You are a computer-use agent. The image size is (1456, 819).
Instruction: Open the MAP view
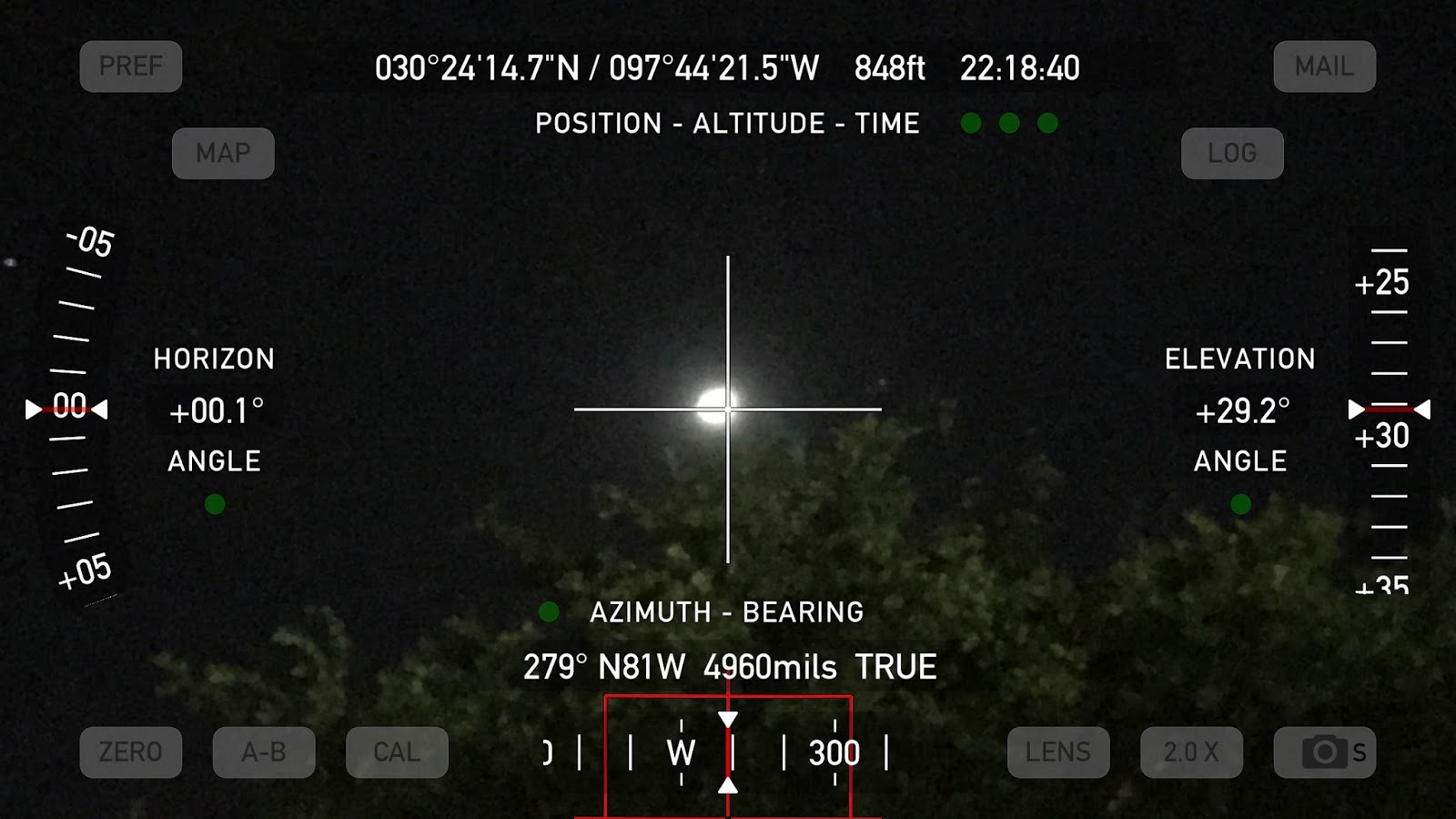point(223,153)
